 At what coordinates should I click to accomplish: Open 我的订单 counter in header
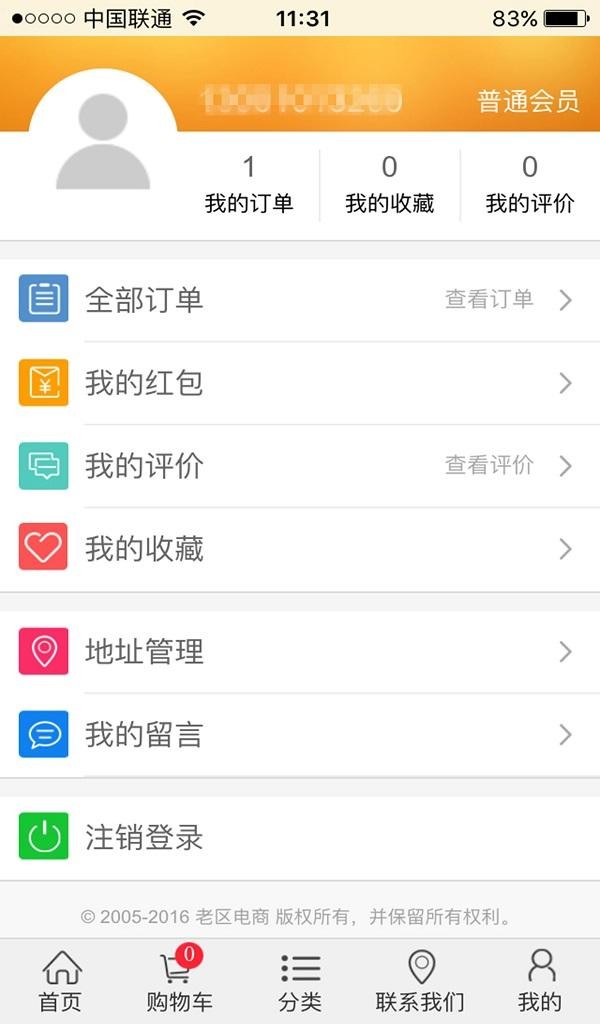tap(249, 185)
